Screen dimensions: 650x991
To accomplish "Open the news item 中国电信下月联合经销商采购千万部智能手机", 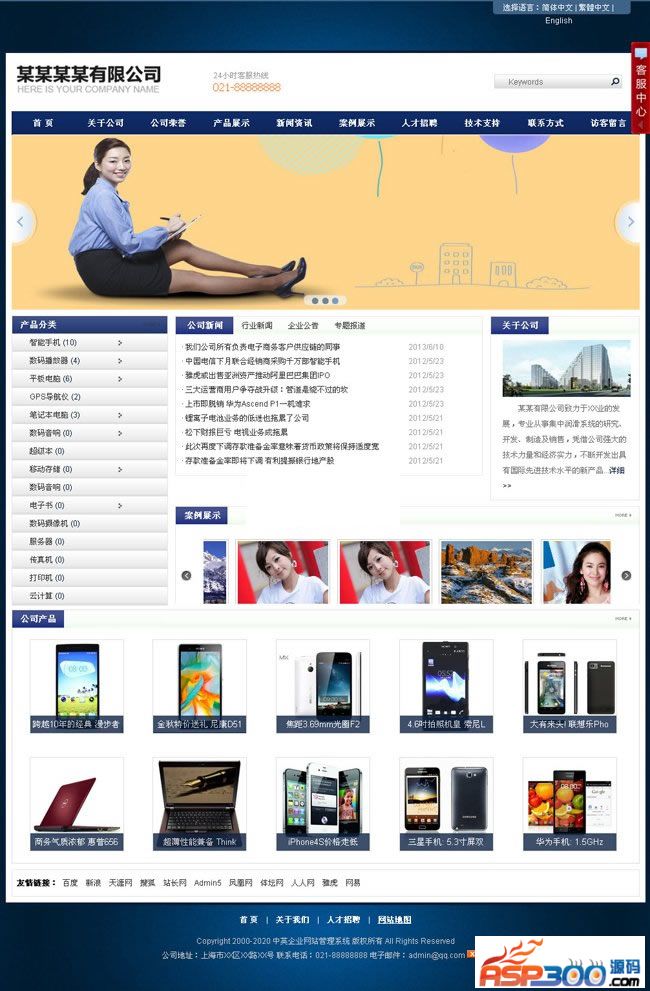I will pyautogui.click(x=262, y=361).
